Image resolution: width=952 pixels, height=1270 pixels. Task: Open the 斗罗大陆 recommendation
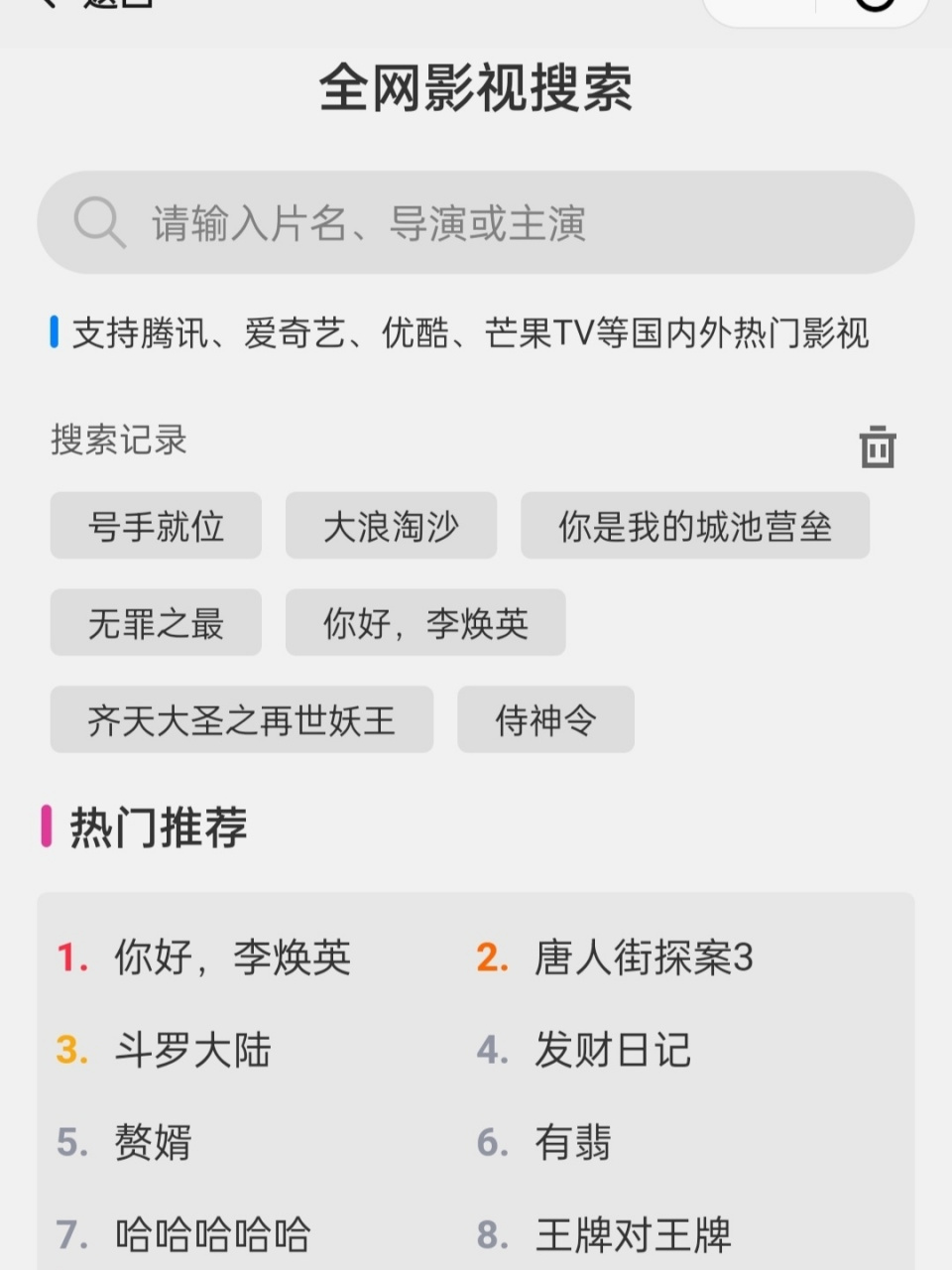[x=194, y=1051]
